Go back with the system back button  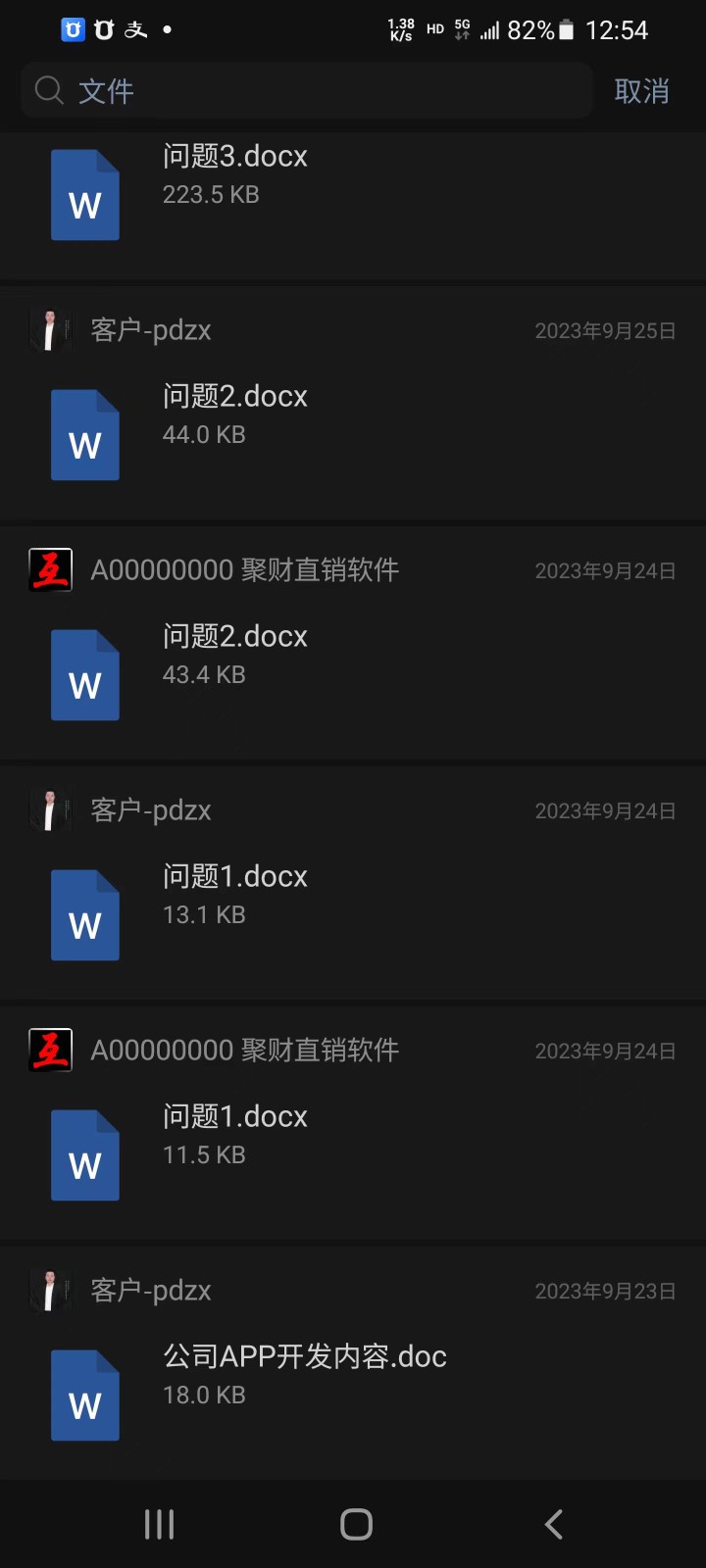[554, 1524]
